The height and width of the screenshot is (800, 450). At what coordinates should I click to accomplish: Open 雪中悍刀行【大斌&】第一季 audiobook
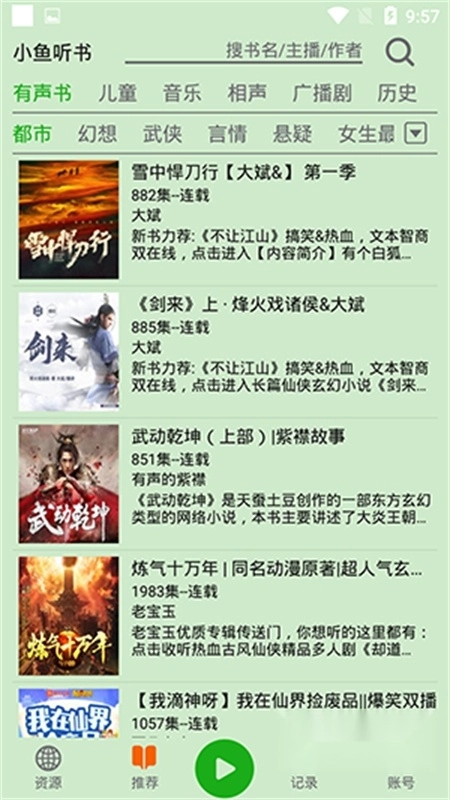tap(225, 219)
